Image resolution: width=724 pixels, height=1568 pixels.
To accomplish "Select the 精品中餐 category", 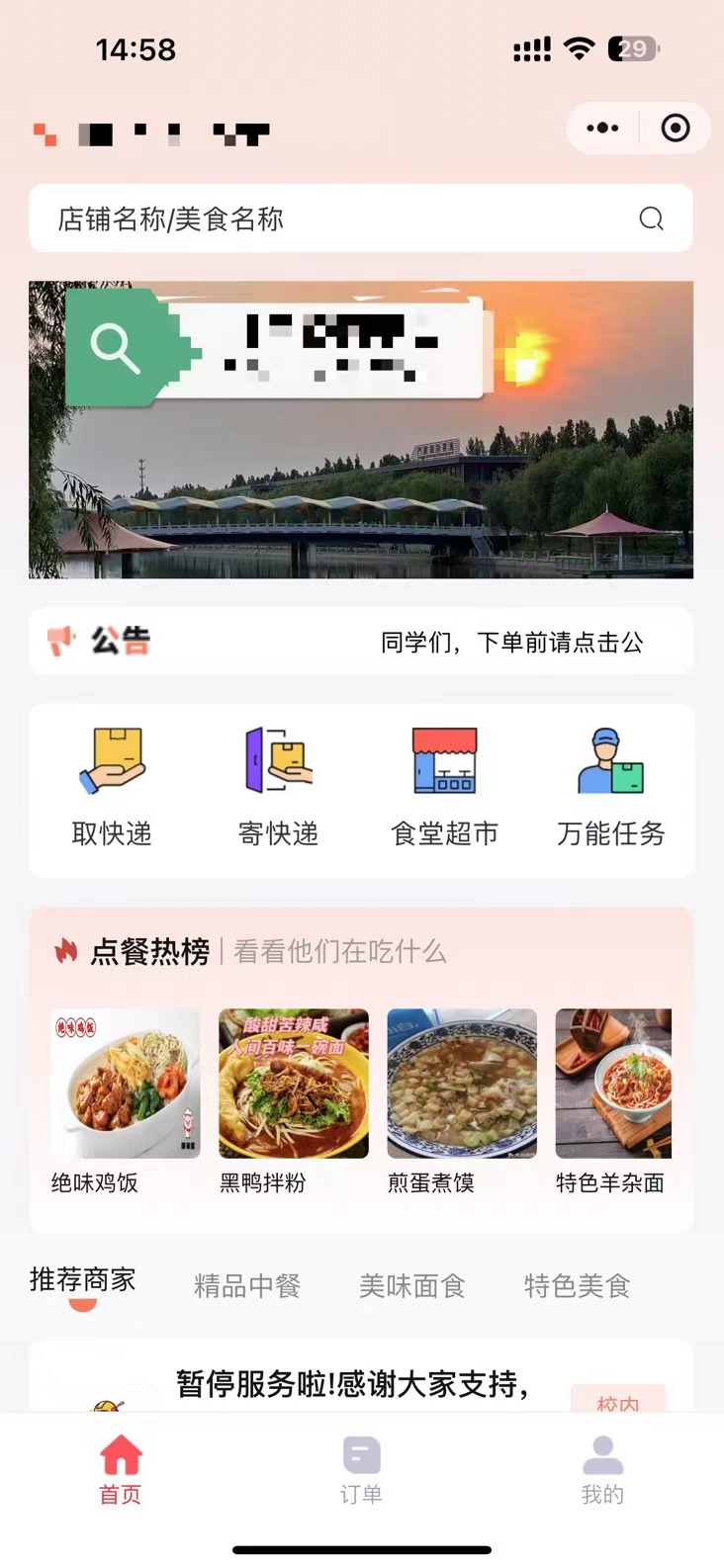I will [245, 1285].
